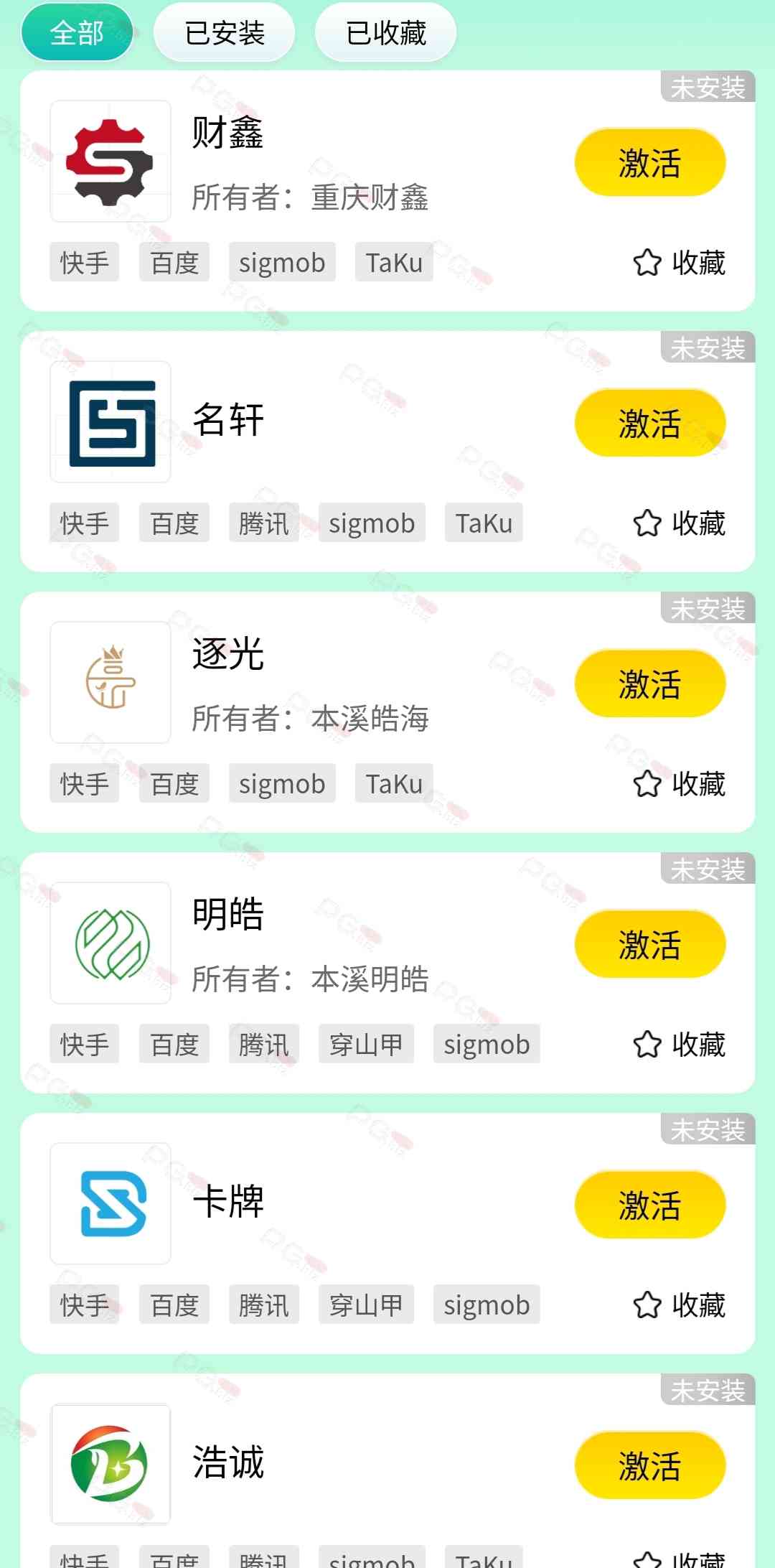
Task: Open the 已收藏 tab
Action: [385, 33]
